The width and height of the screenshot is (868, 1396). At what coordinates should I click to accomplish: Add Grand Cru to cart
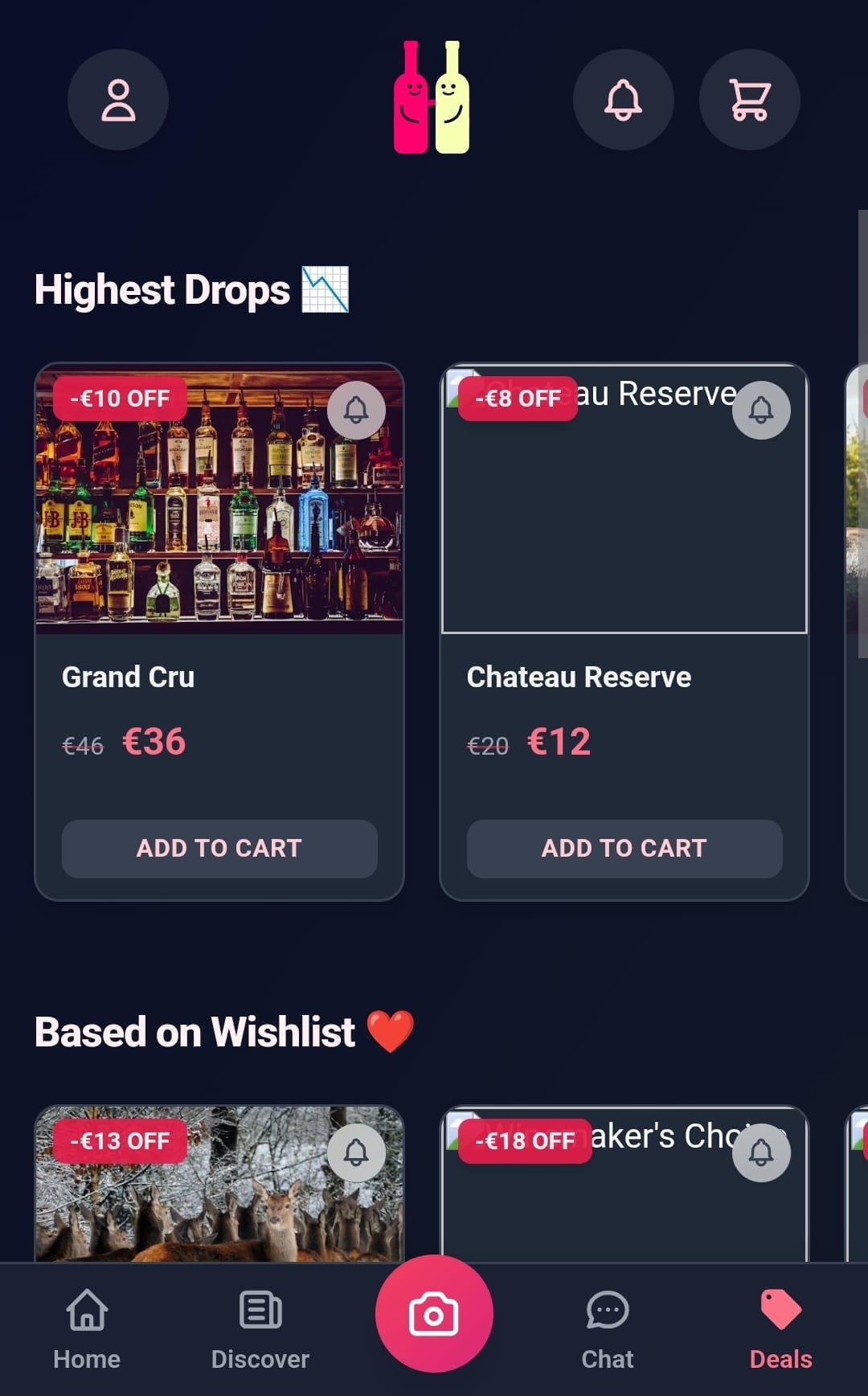219,849
